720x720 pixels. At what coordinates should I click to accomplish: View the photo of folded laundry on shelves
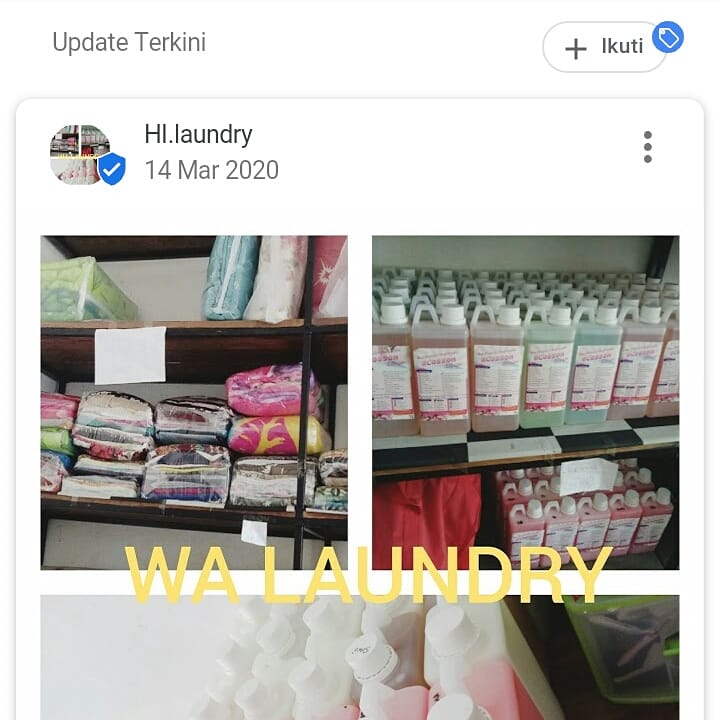click(x=194, y=400)
